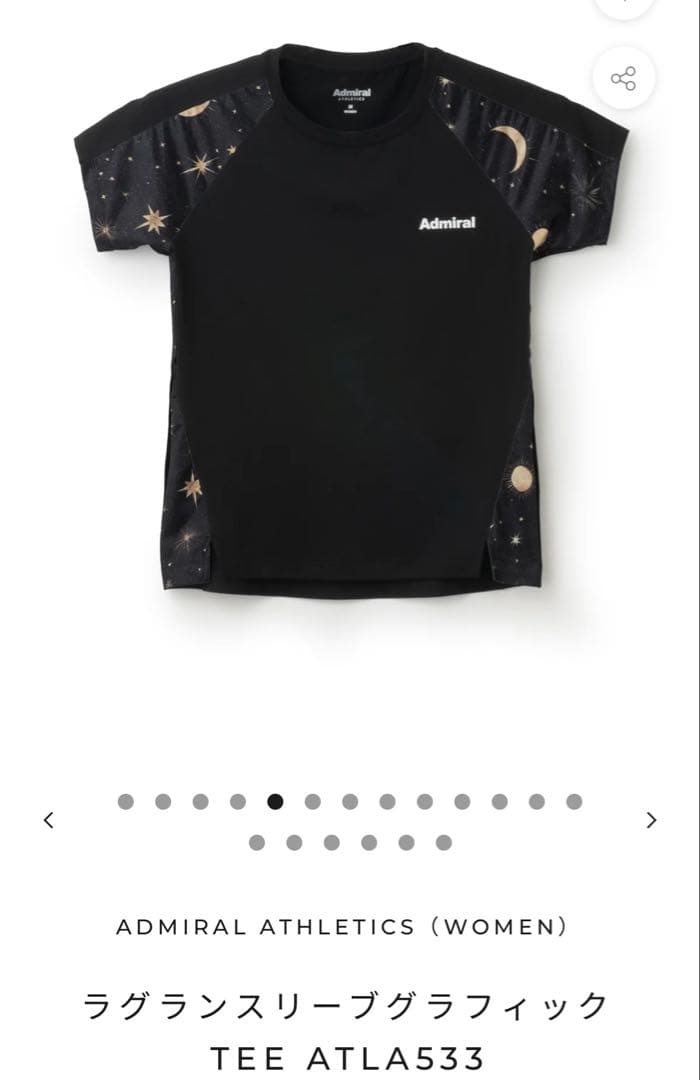Open the black tee product photo

pyautogui.click(x=348, y=320)
